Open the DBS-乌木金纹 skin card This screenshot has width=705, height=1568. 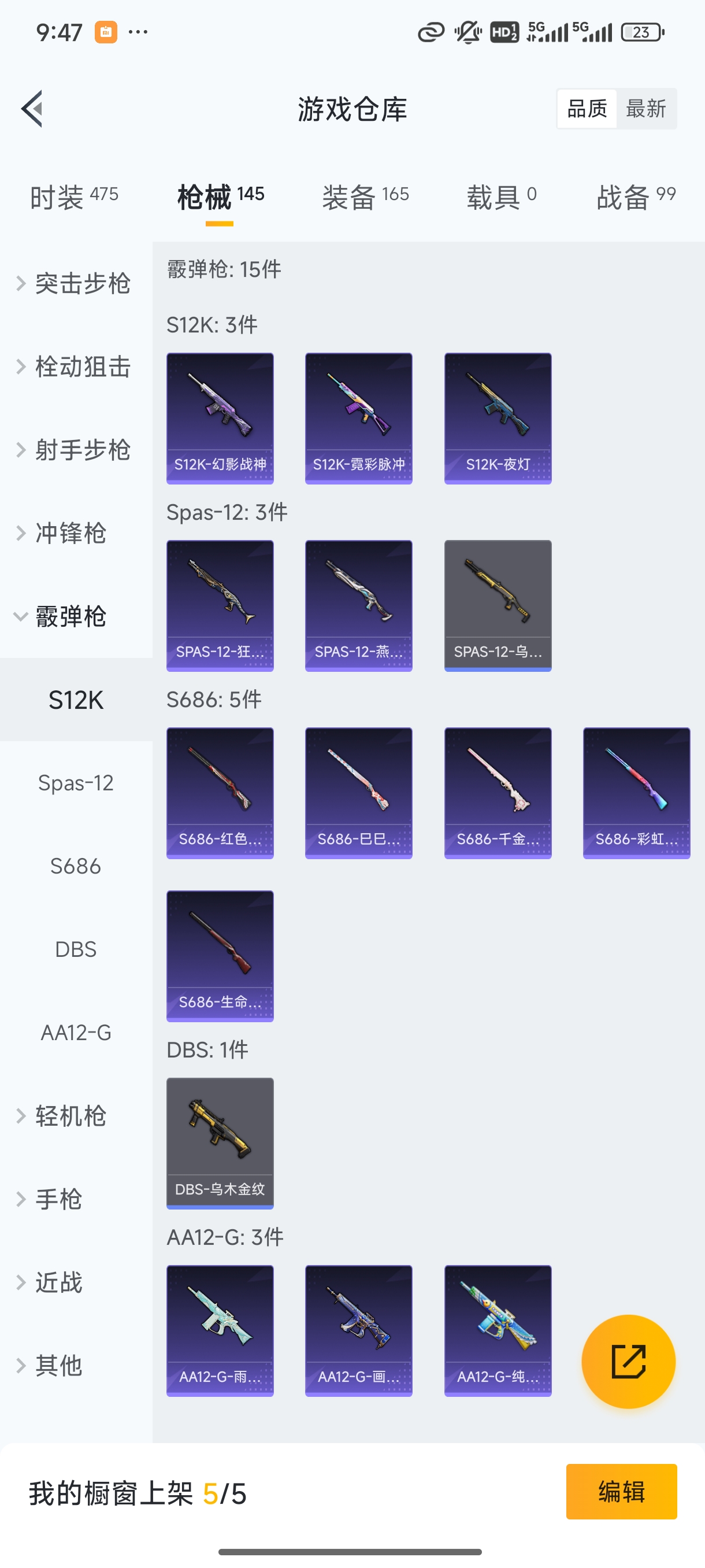point(220,1143)
